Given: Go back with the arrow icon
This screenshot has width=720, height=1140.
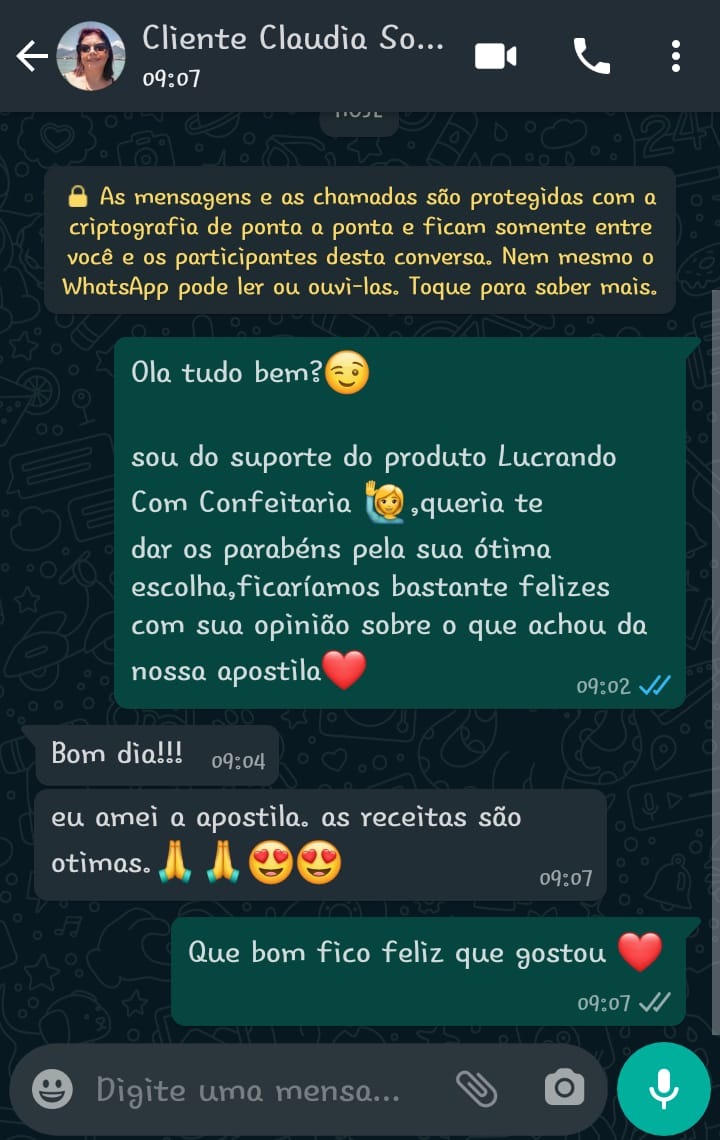Looking at the screenshot, I should pyautogui.click(x=31, y=56).
